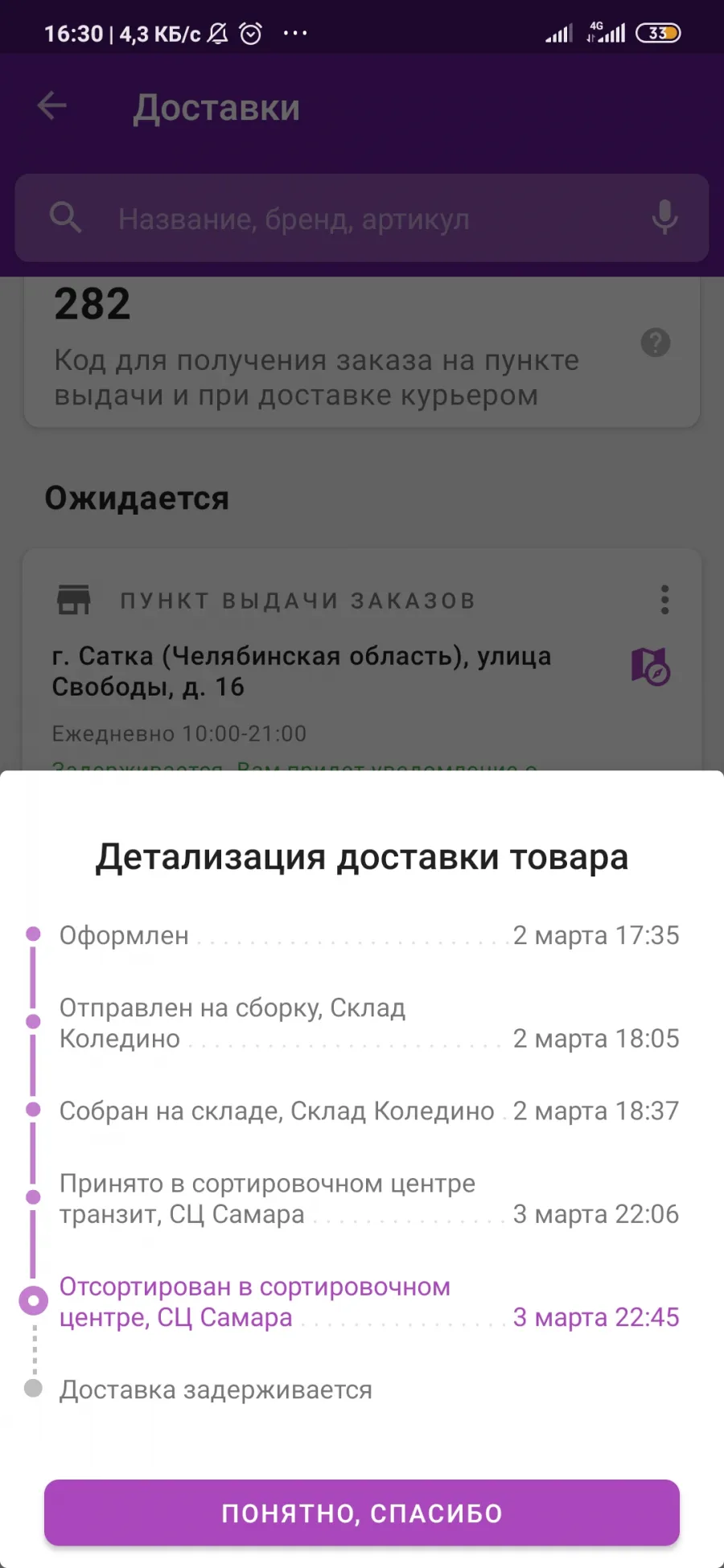
Task: Open help about the order pickup code
Action: coord(656,343)
